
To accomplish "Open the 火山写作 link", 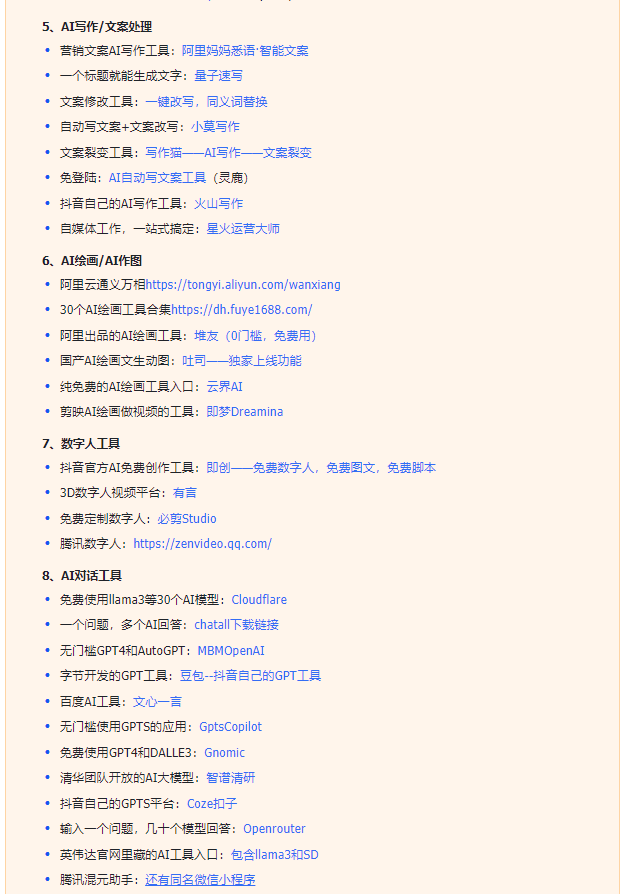I will tap(218, 203).
